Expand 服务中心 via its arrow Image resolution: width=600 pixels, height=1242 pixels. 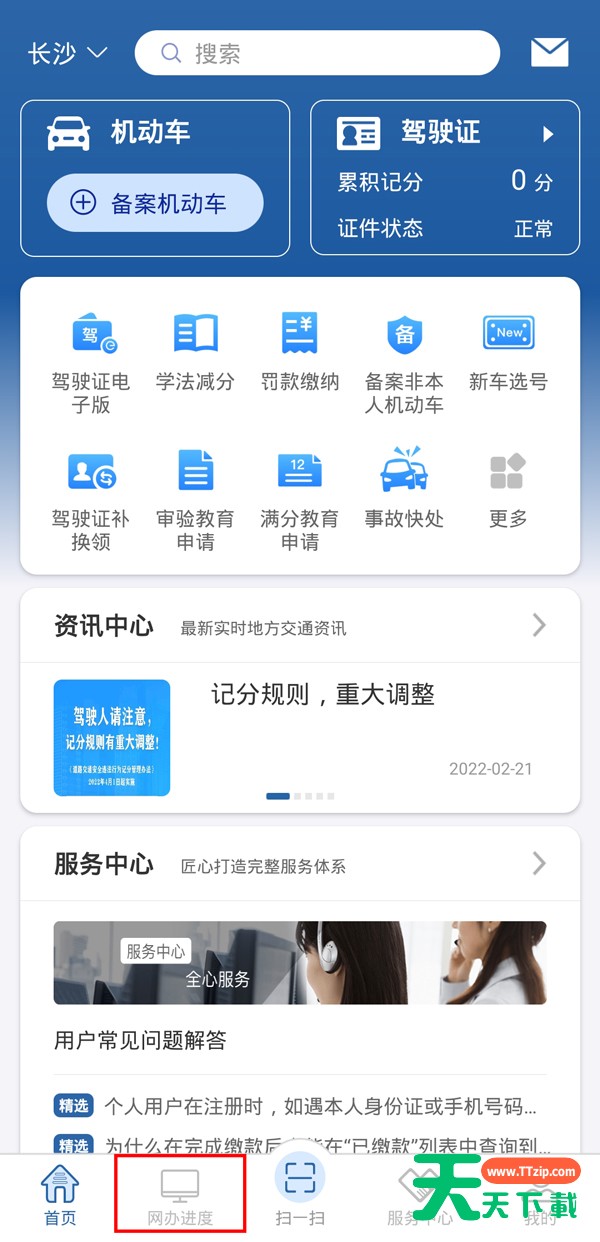click(x=540, y=864)
